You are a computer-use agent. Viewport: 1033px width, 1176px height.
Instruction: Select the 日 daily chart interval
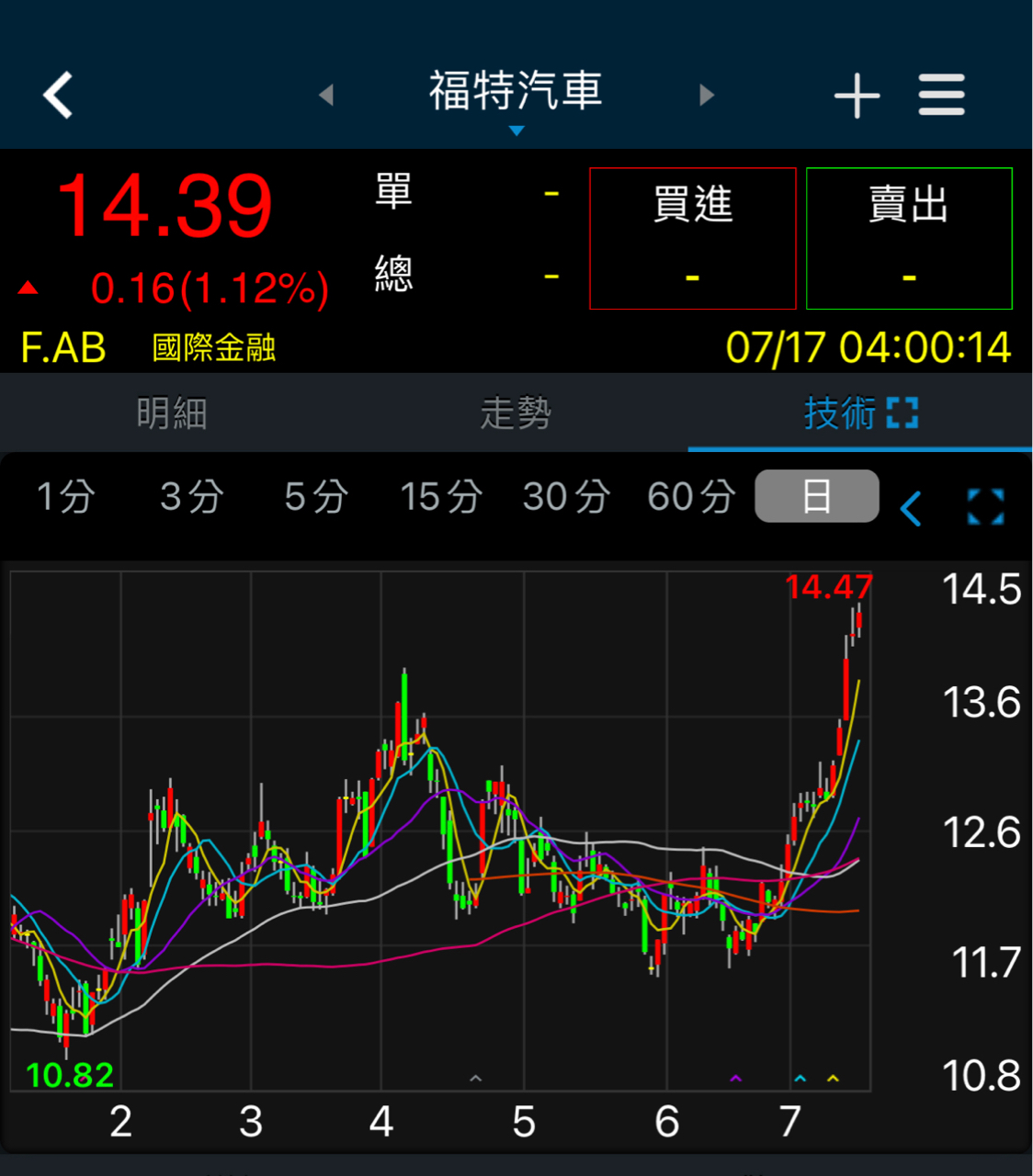[816, 496]
